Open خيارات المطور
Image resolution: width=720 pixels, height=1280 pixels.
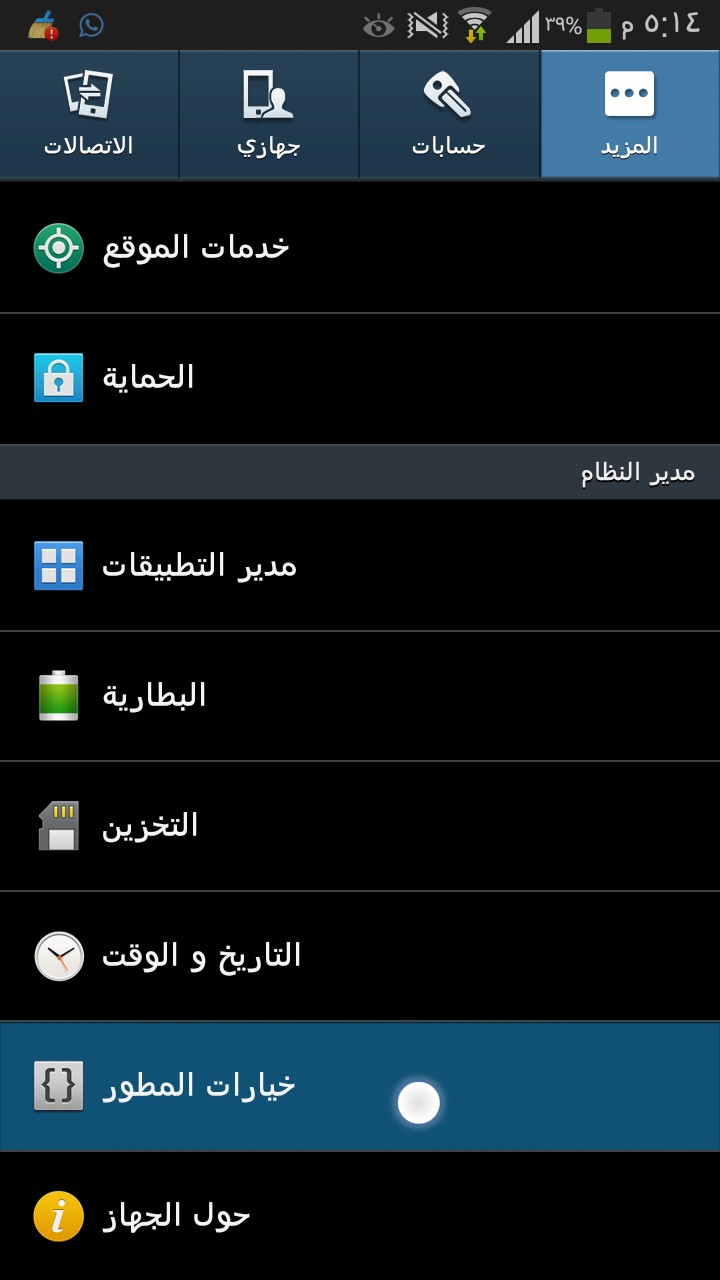360,1086
